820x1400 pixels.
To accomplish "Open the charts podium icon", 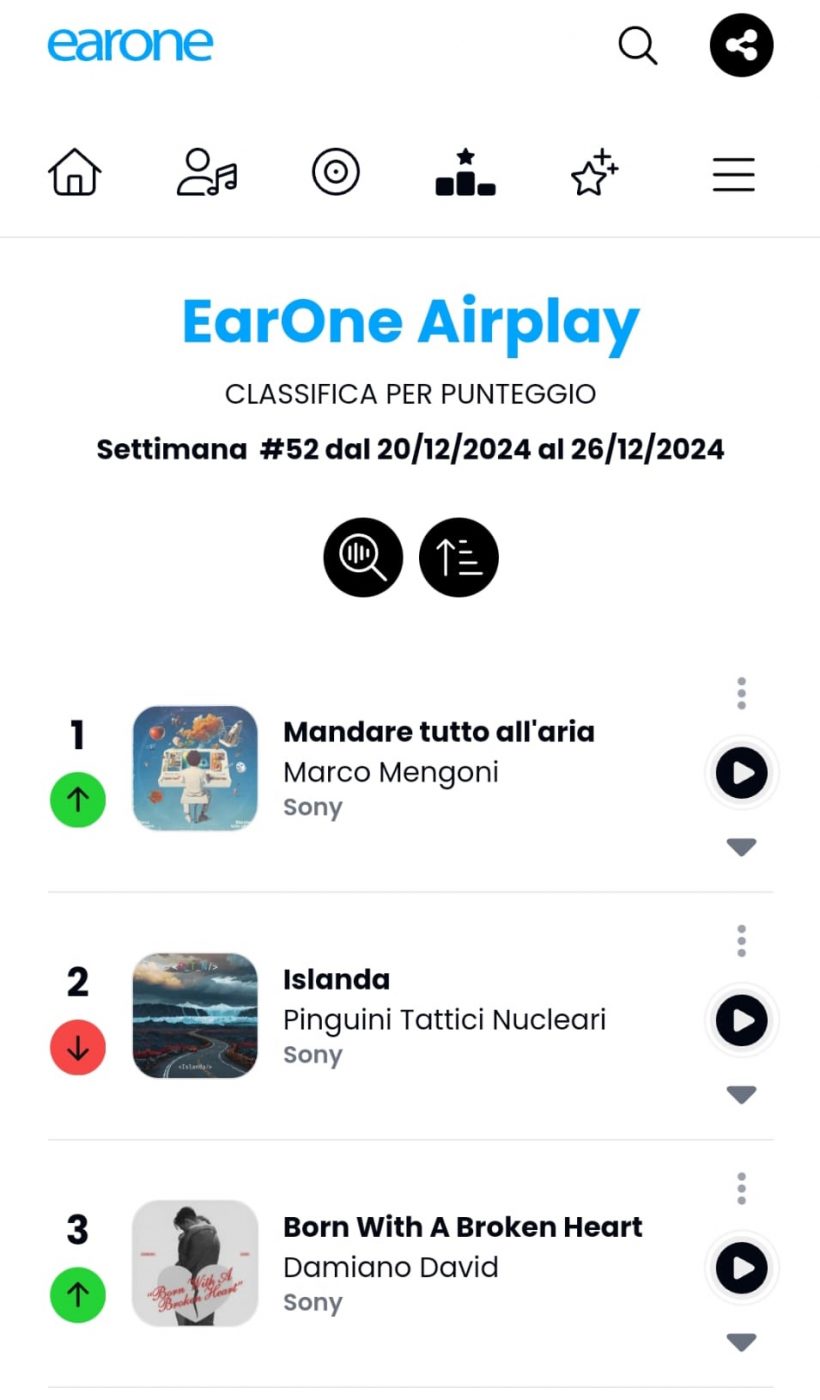I will [x=465, y=173].
